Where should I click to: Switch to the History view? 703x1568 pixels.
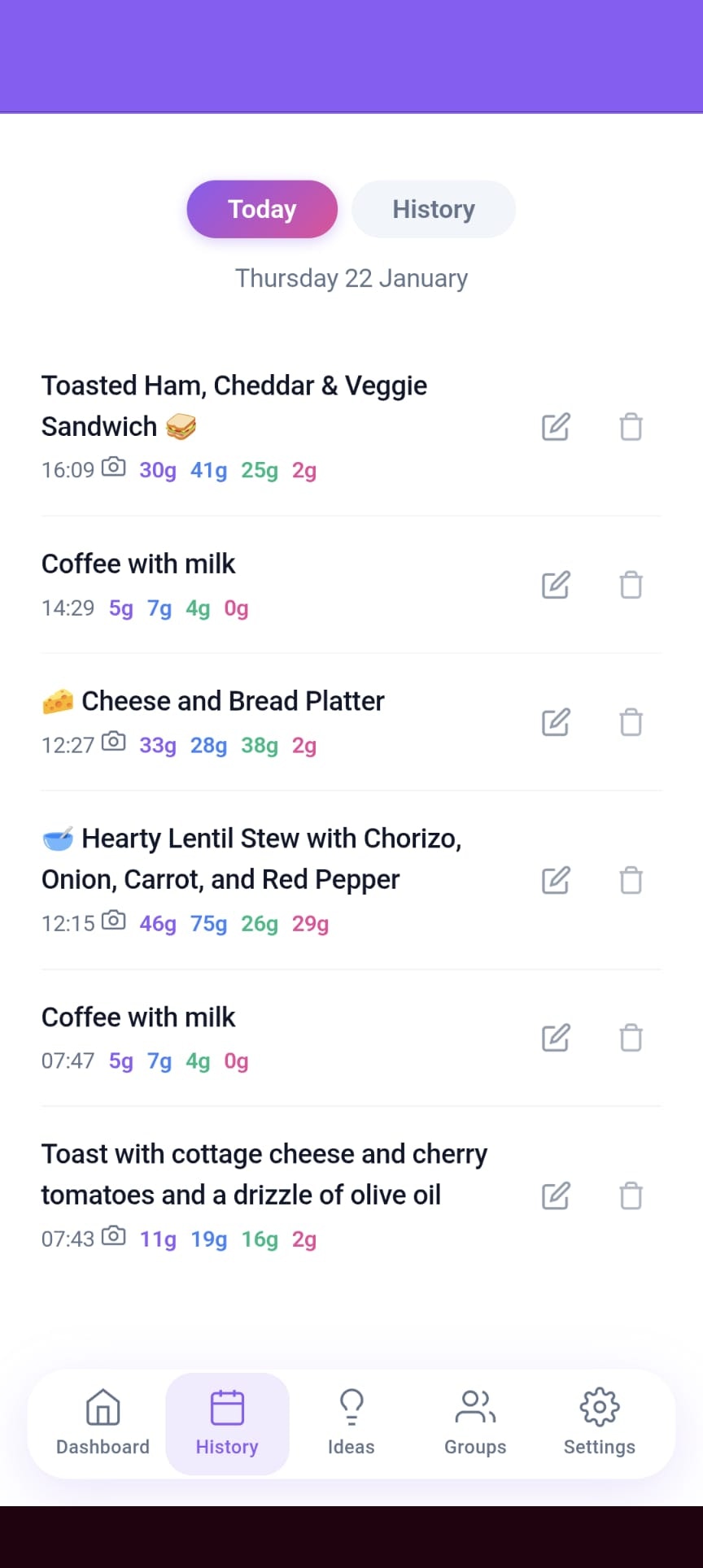click(433, 209)
